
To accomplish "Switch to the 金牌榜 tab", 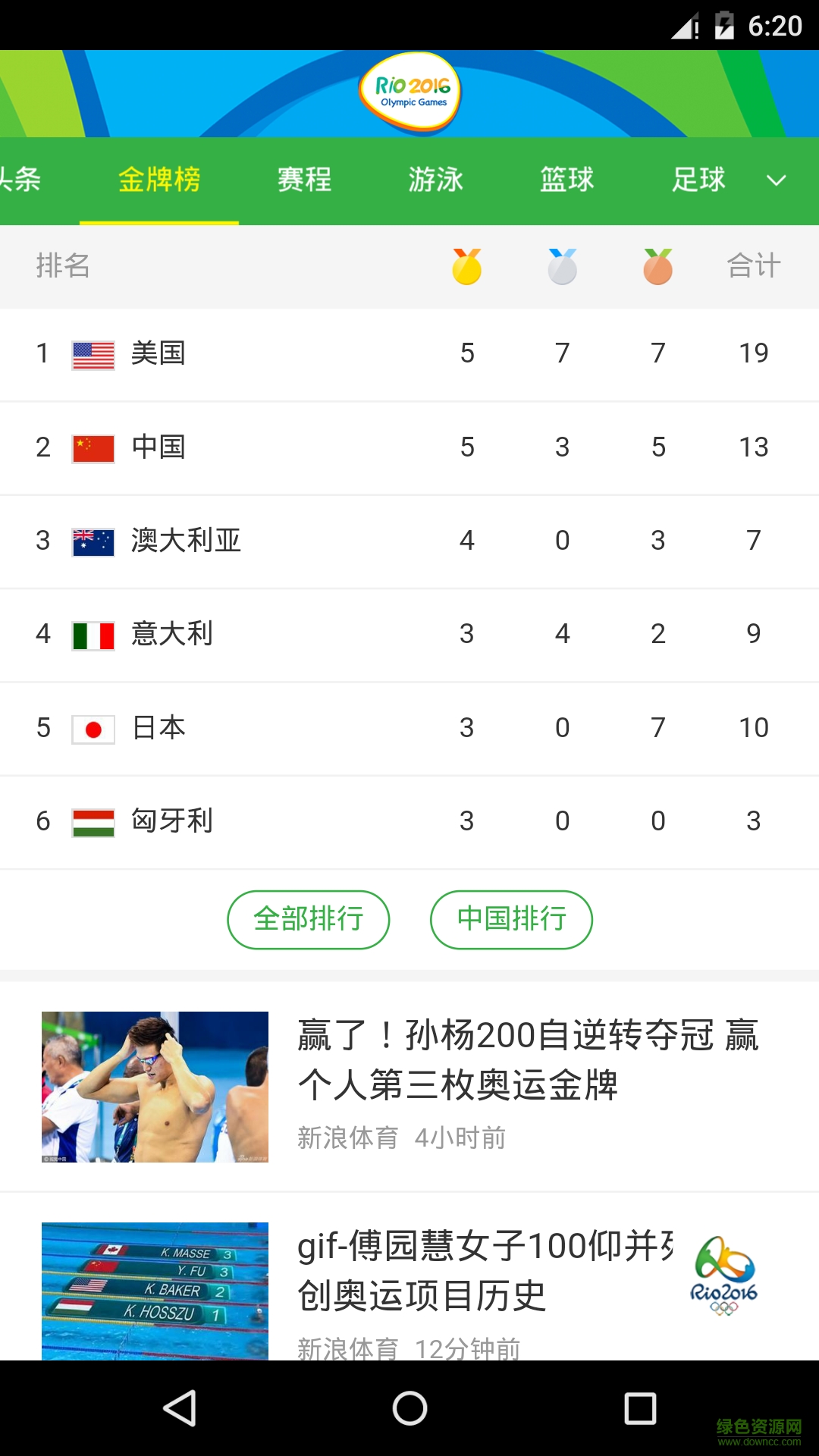I will [159, 180].
